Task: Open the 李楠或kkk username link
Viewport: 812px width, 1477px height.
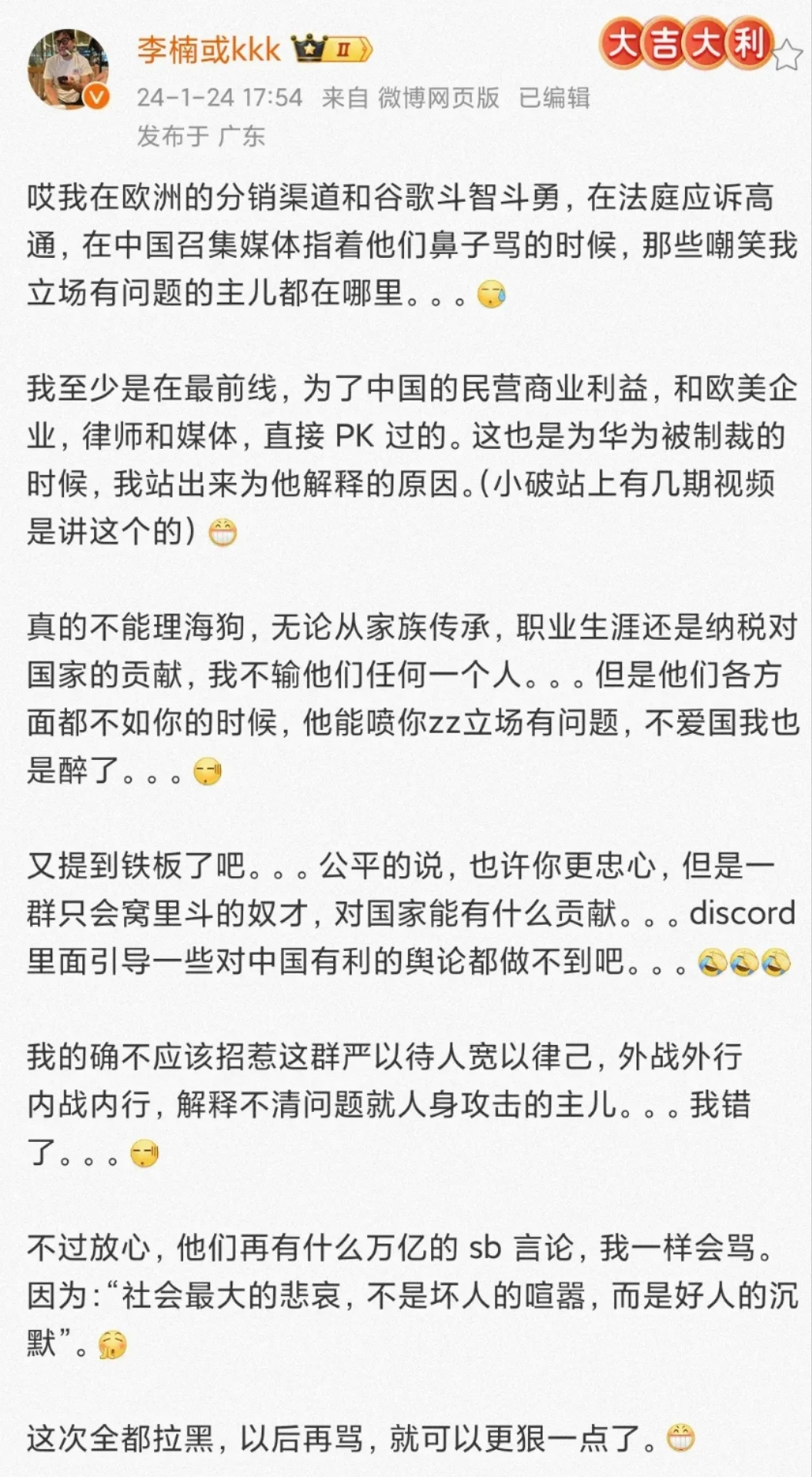Action: (209, 50)
